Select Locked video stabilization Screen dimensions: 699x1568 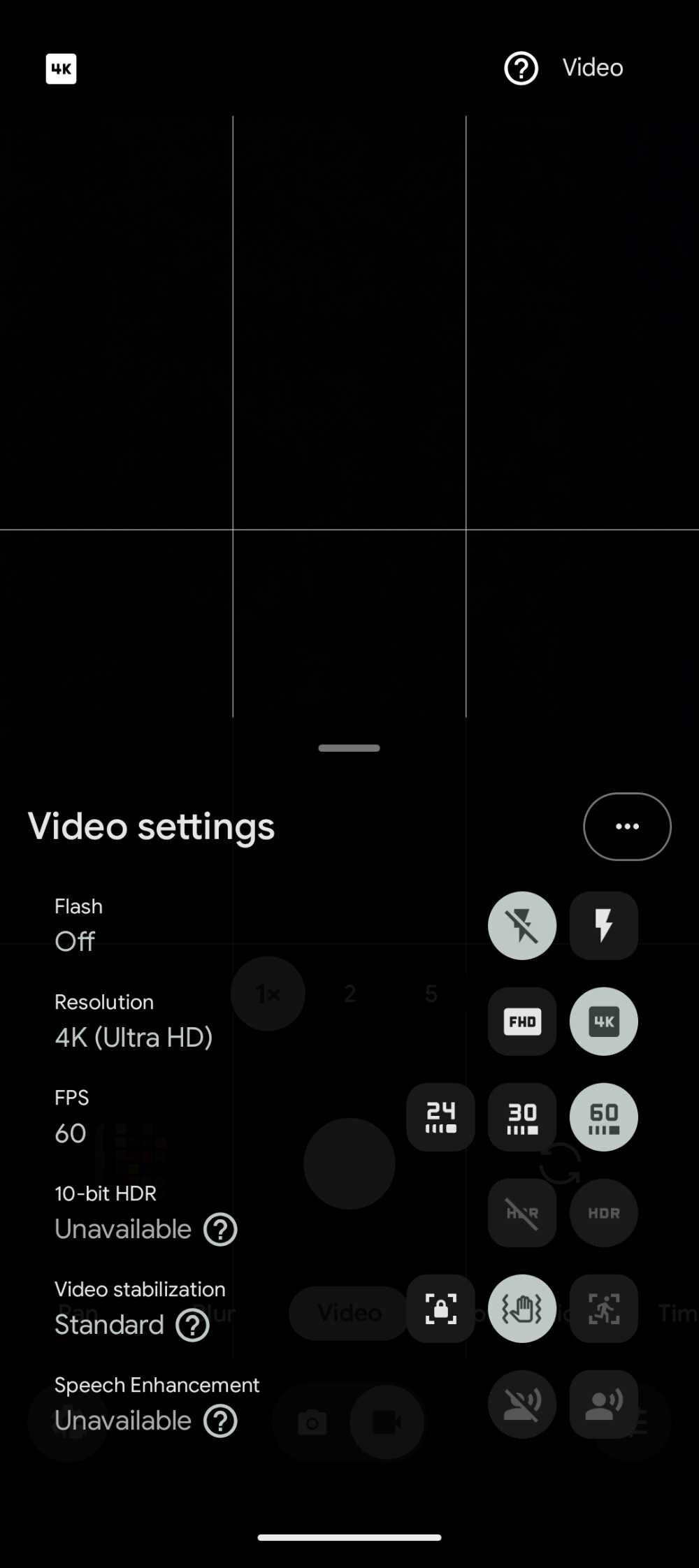pos(440,1308)
